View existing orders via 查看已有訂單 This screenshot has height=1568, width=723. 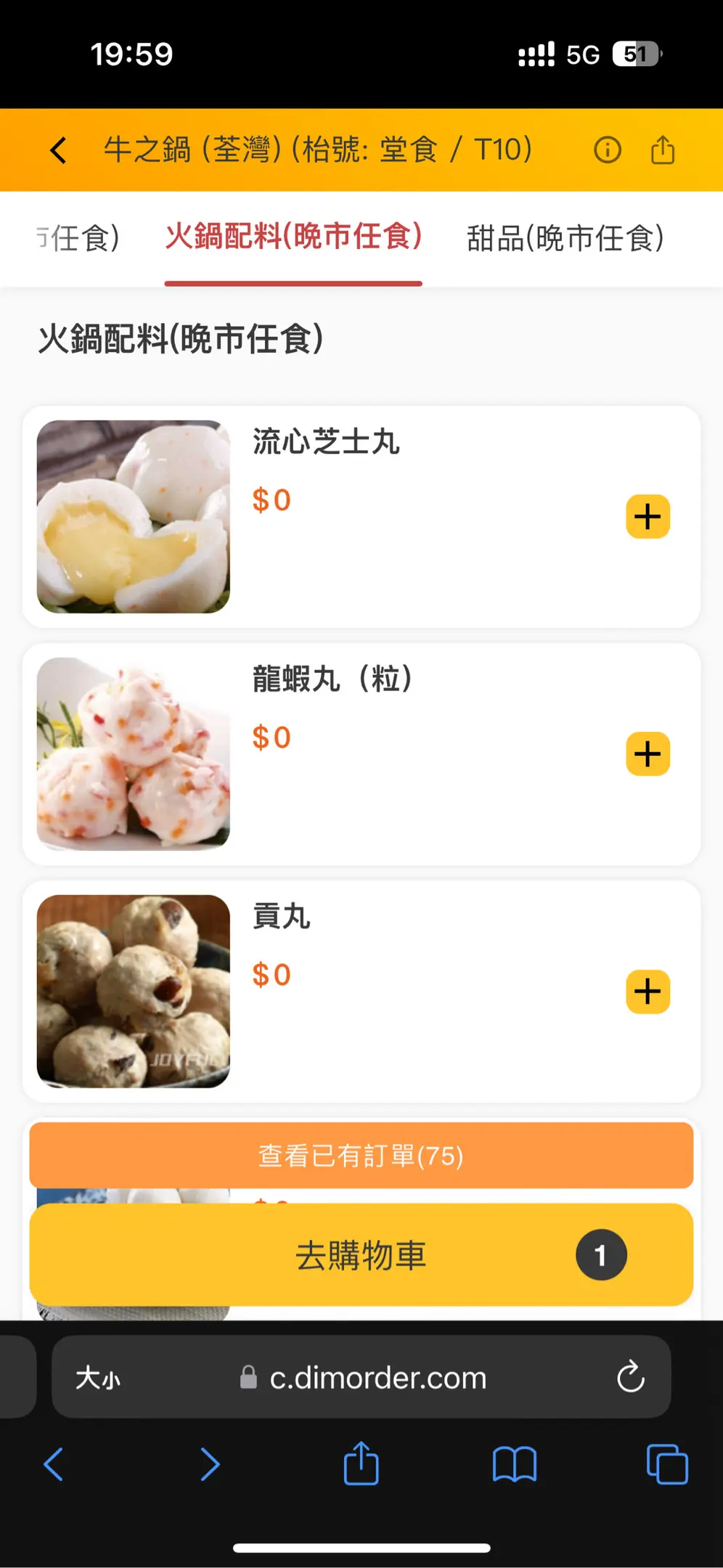(361, 1155)
